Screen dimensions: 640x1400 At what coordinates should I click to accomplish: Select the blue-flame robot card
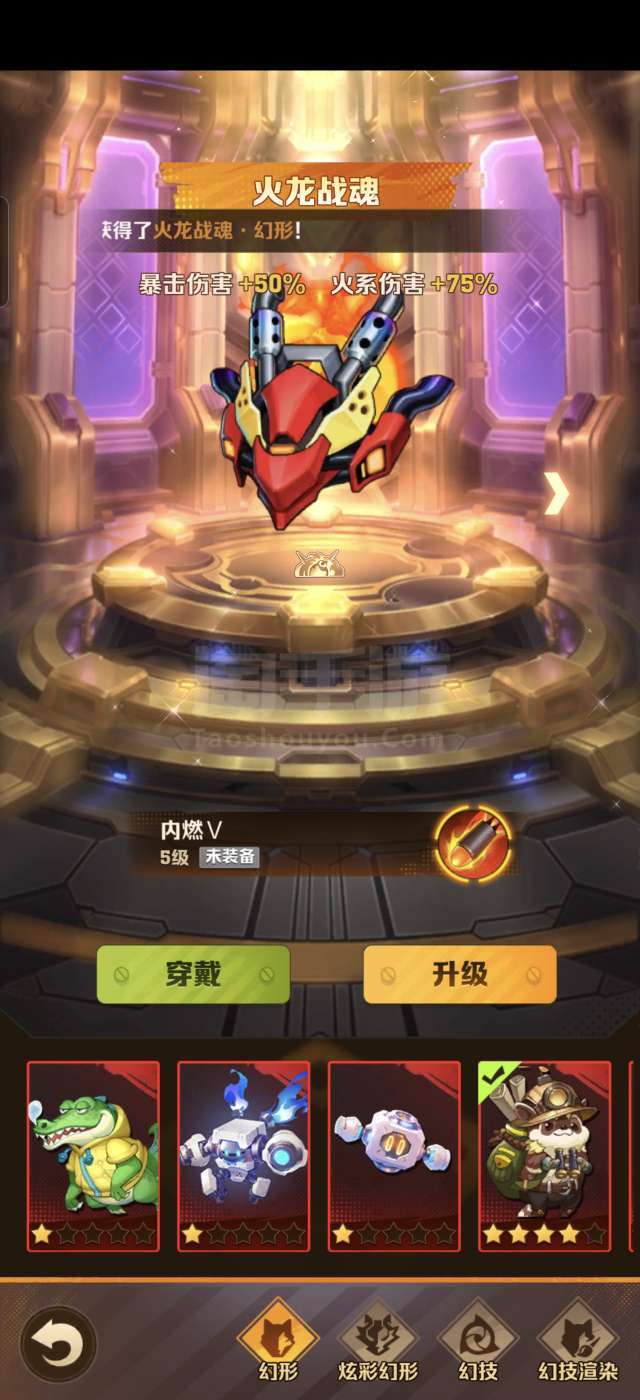click(244, 1156)
